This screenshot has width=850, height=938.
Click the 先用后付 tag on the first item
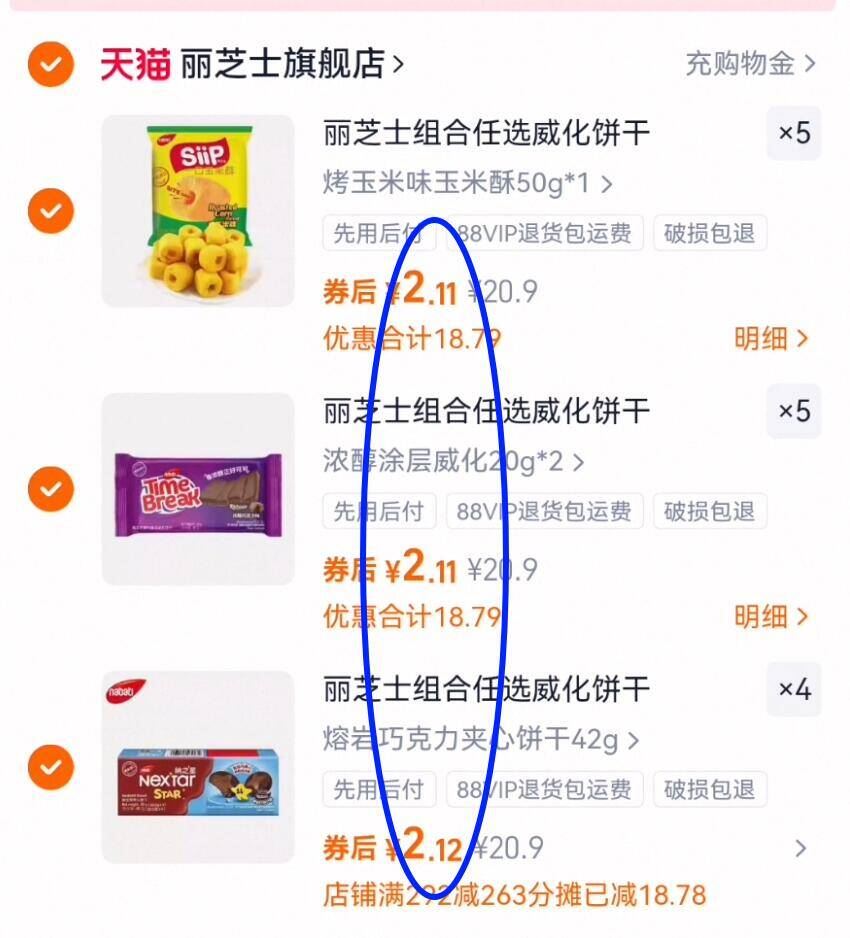379,233
